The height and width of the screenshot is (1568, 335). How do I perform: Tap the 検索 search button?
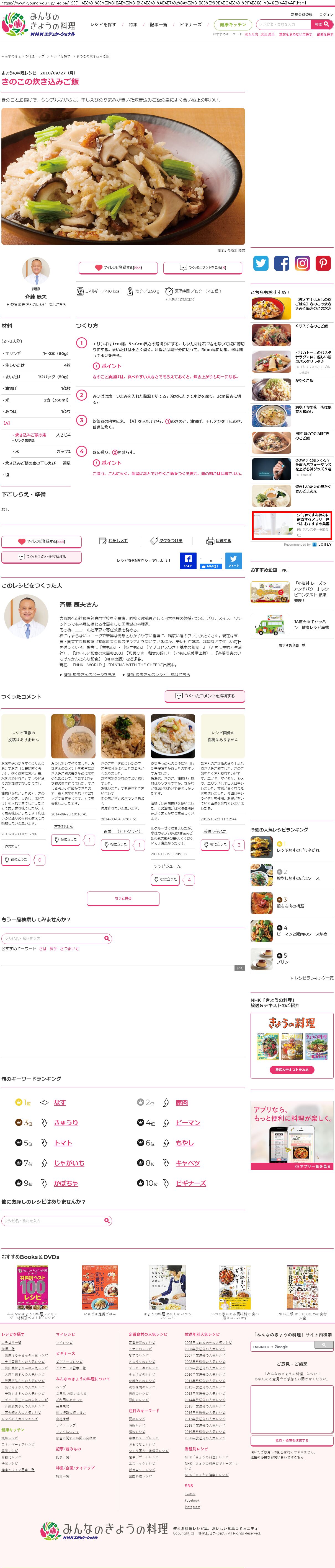(x=322, y=24)
